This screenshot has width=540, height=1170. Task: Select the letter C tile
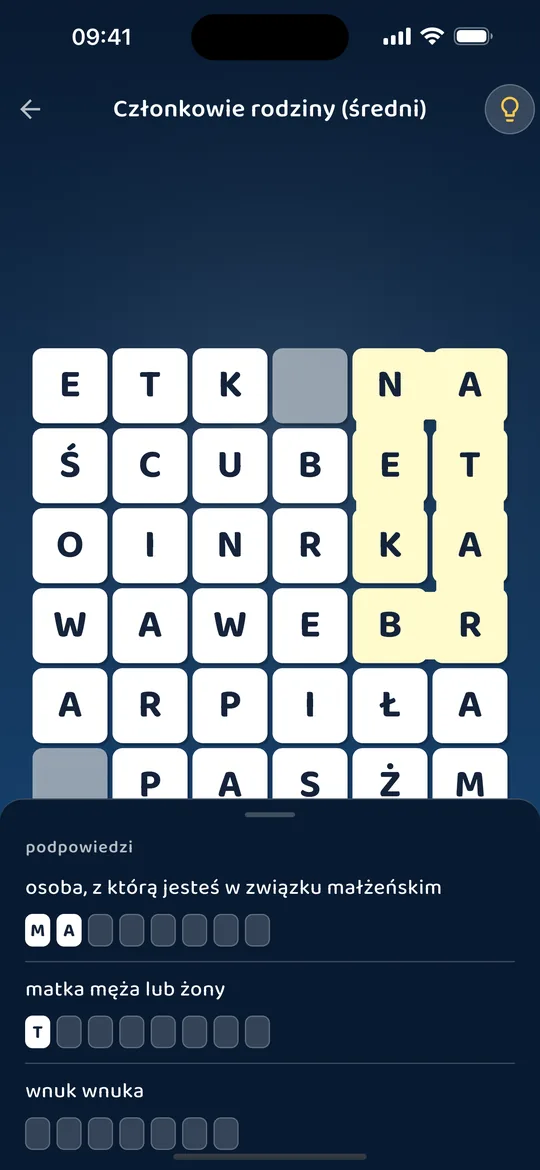150,466
